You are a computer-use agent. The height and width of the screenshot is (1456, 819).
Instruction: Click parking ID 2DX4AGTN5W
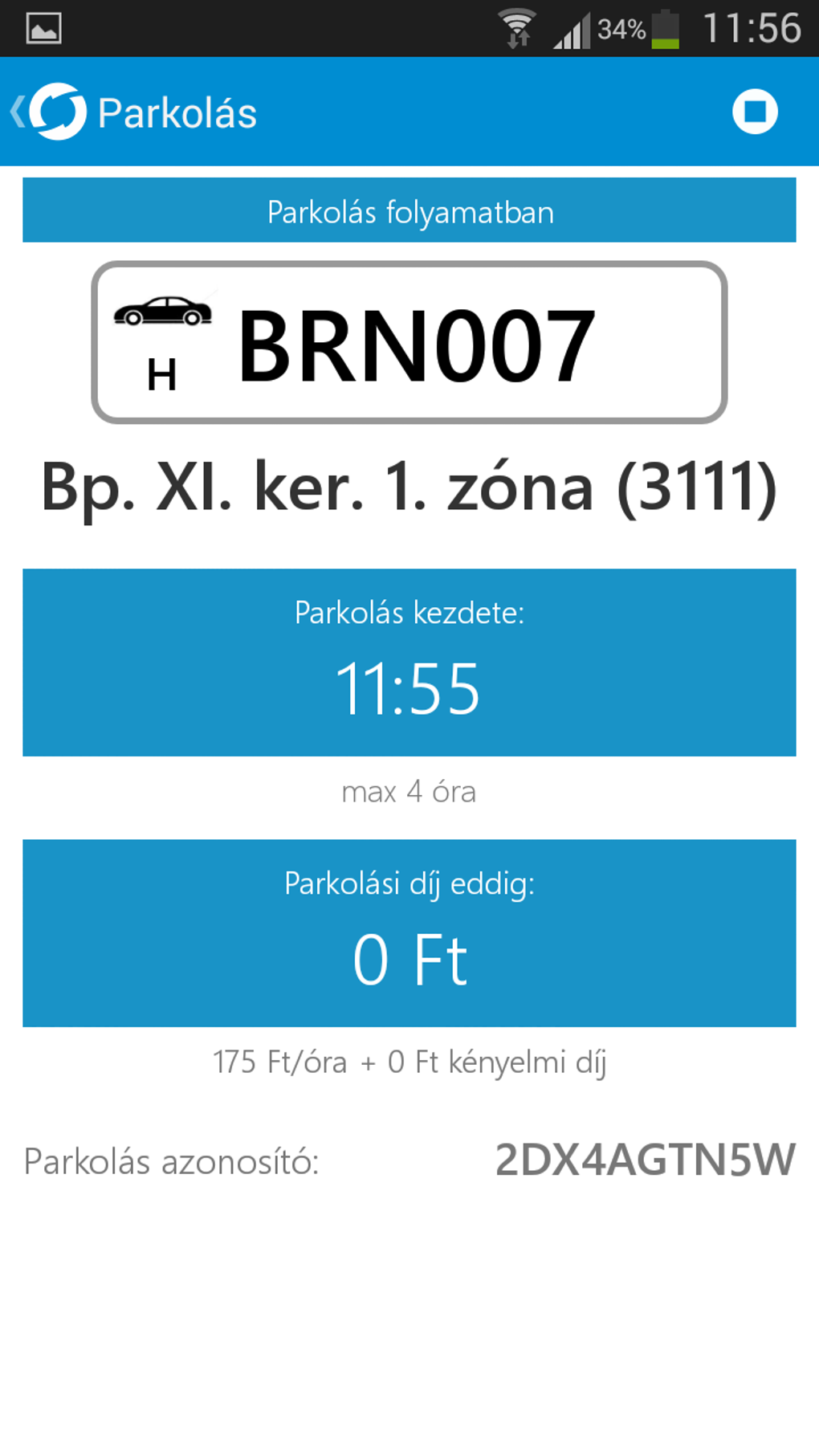644,1158
